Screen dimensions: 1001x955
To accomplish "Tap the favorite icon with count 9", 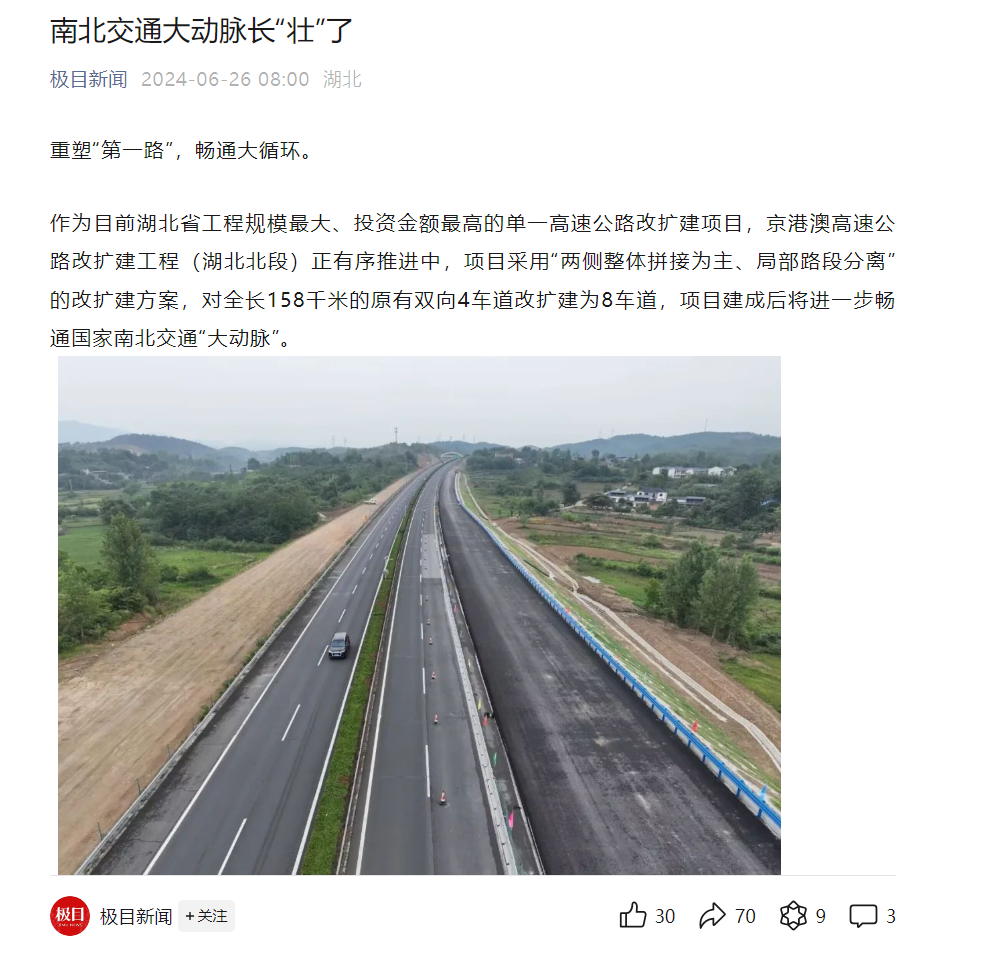I will coord(793,915).
